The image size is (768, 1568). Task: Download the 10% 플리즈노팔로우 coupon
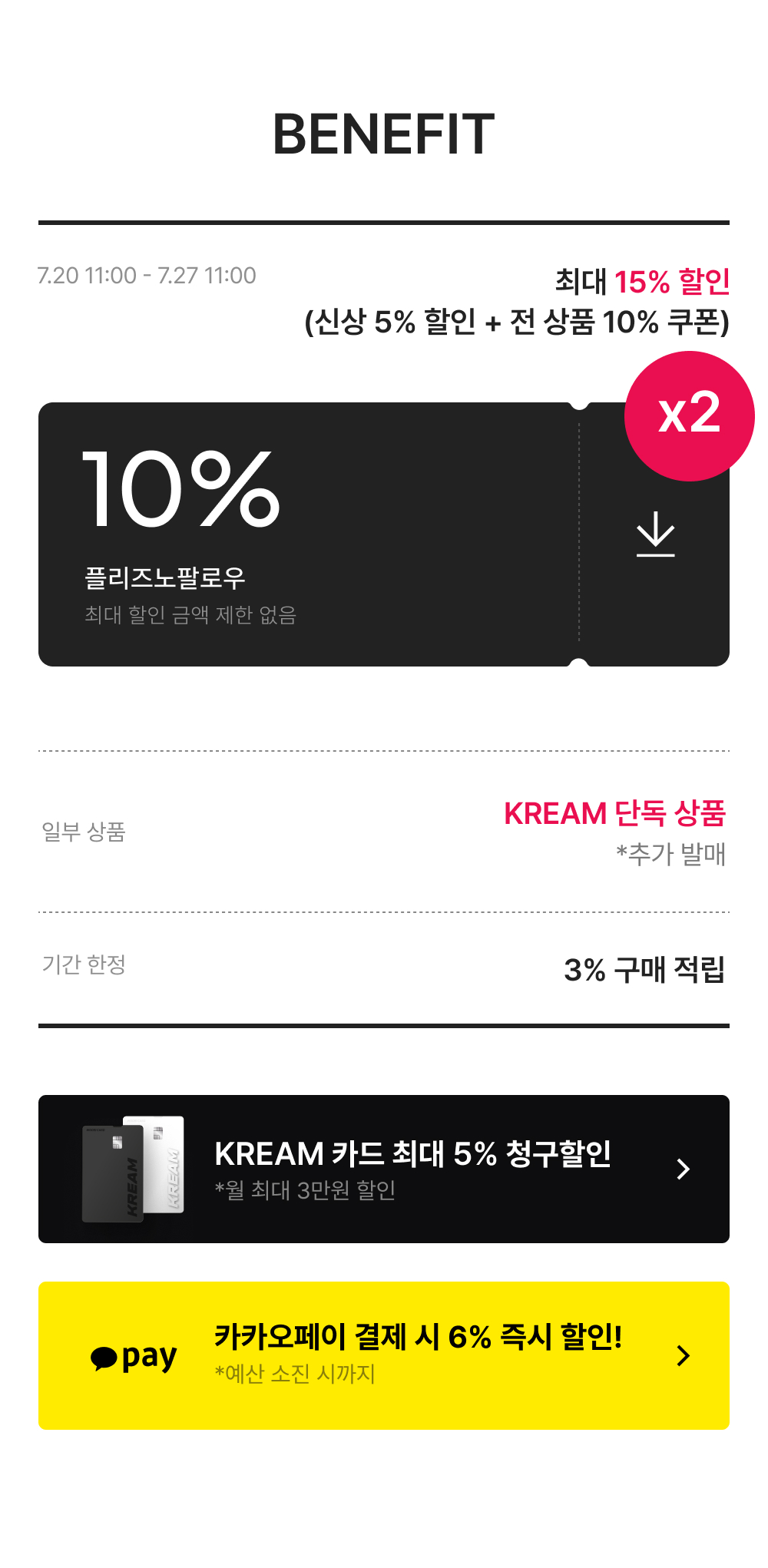point(655,534)
